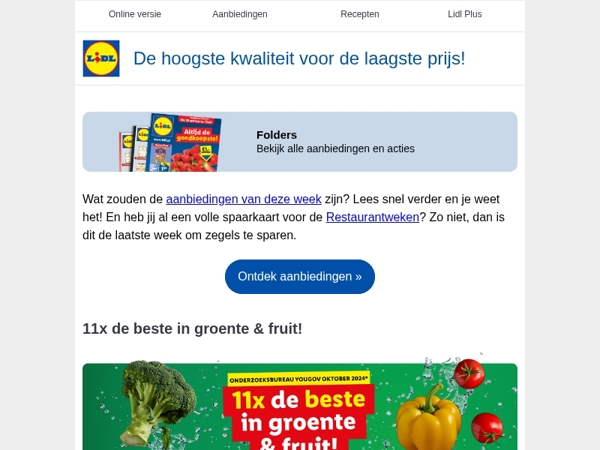Go to Aanbiedingen in the top menu
Viewport: 600px width, 450px height.
pyautogui.click(x=240, y=15)
